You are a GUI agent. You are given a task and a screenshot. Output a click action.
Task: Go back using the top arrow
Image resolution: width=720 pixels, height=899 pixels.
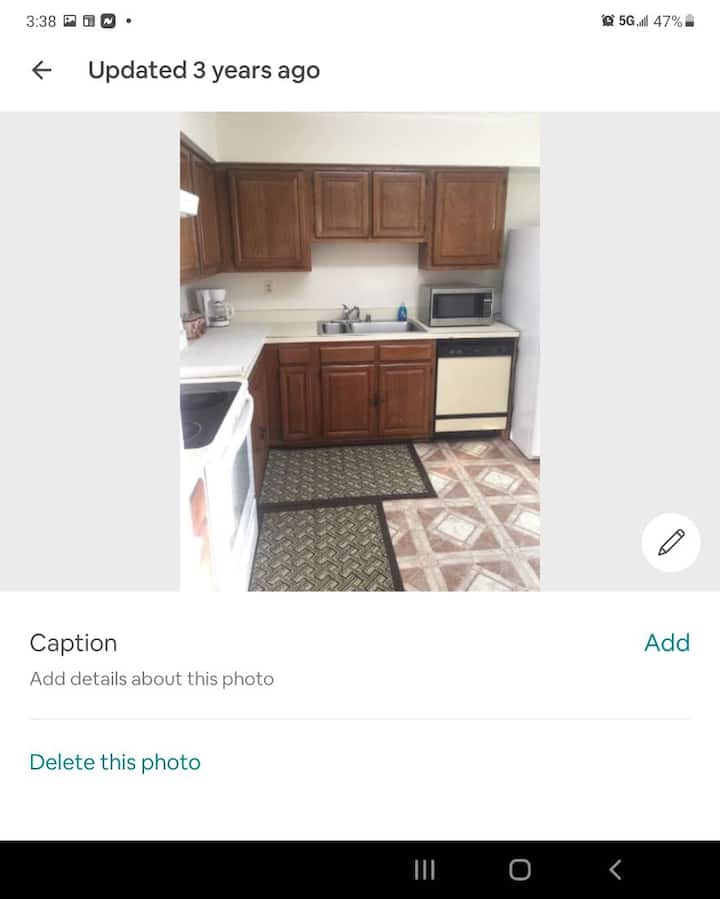pos(41,70)
